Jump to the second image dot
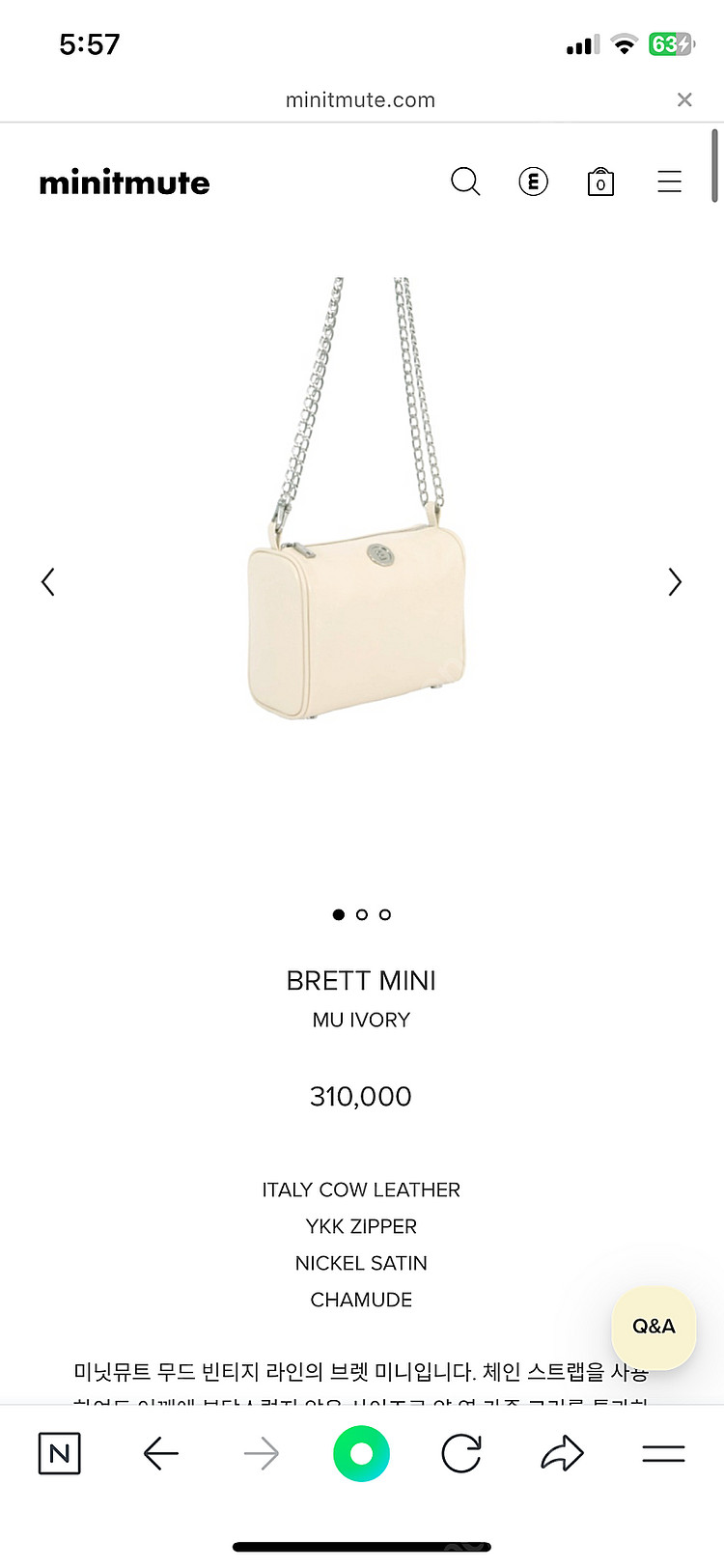 (362, 914)
